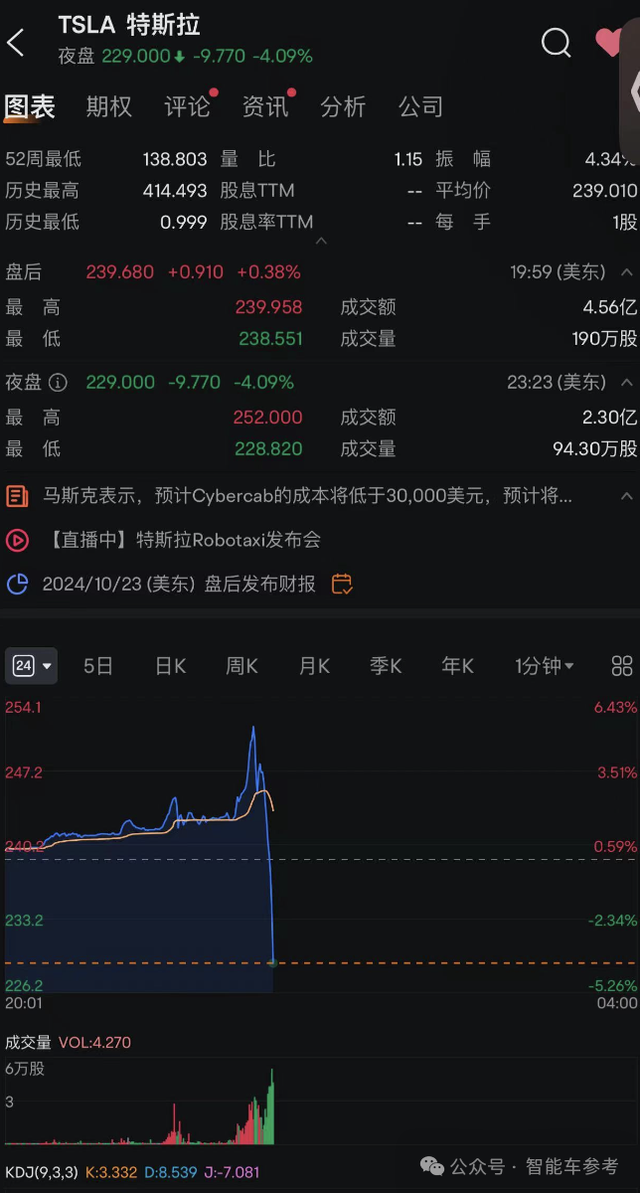This screenshot has width=640, height=1193.
Task: Open the 分析 tab
Action: pos(343,107)
